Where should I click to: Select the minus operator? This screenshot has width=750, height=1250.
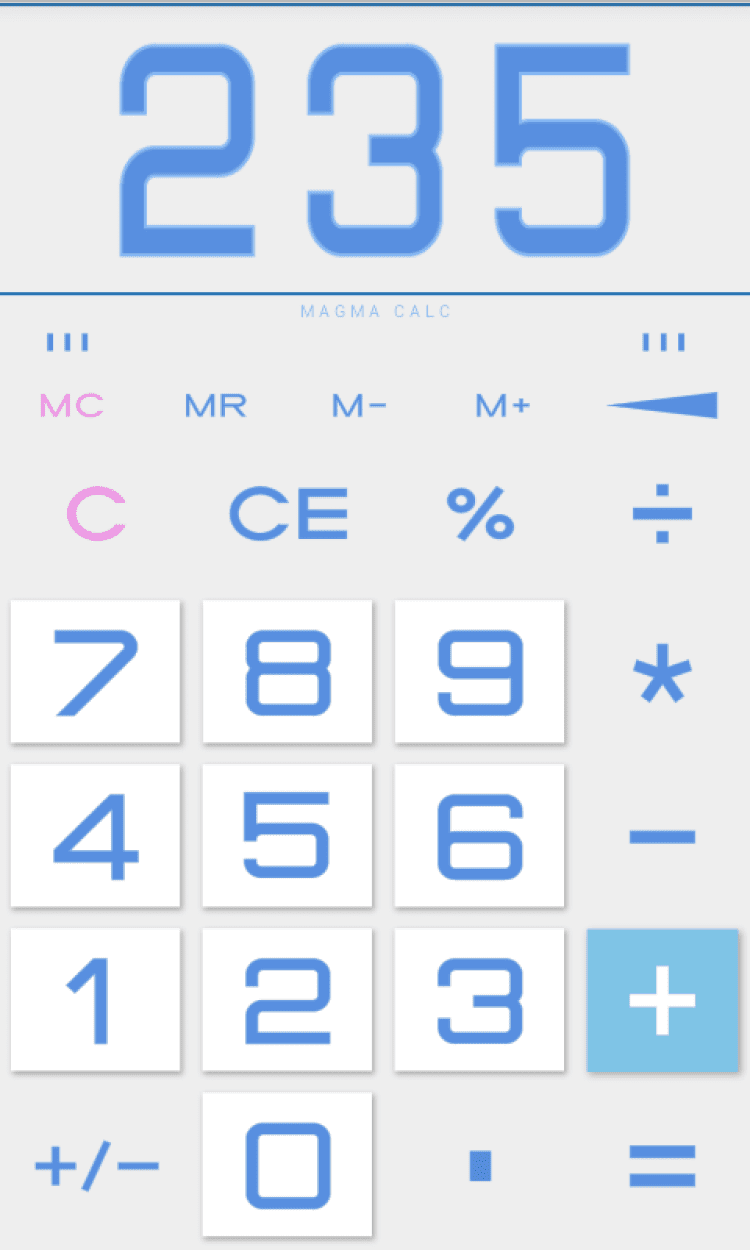click(662, 836)
